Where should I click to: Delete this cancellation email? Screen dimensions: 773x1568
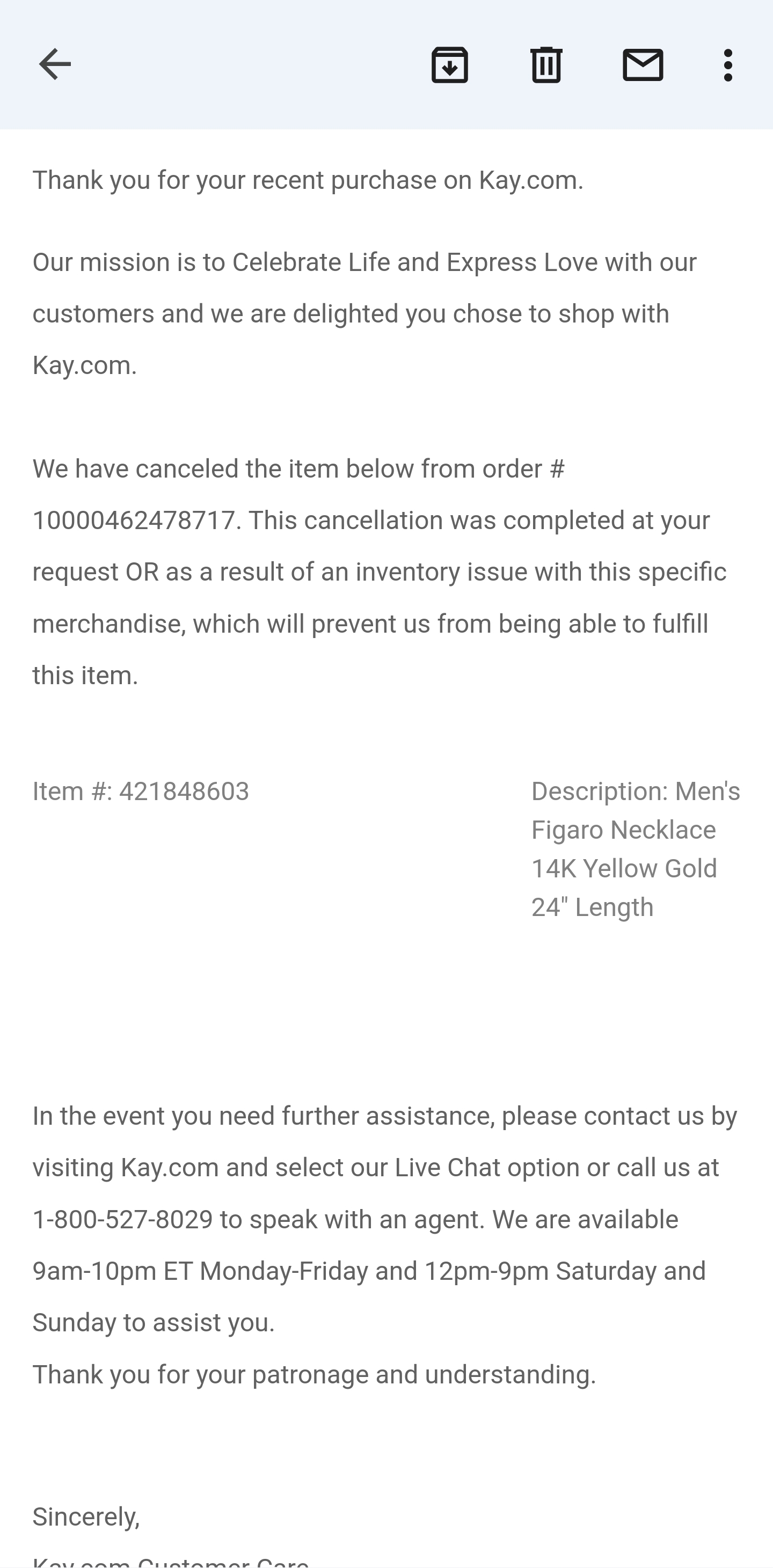[546, 63]
